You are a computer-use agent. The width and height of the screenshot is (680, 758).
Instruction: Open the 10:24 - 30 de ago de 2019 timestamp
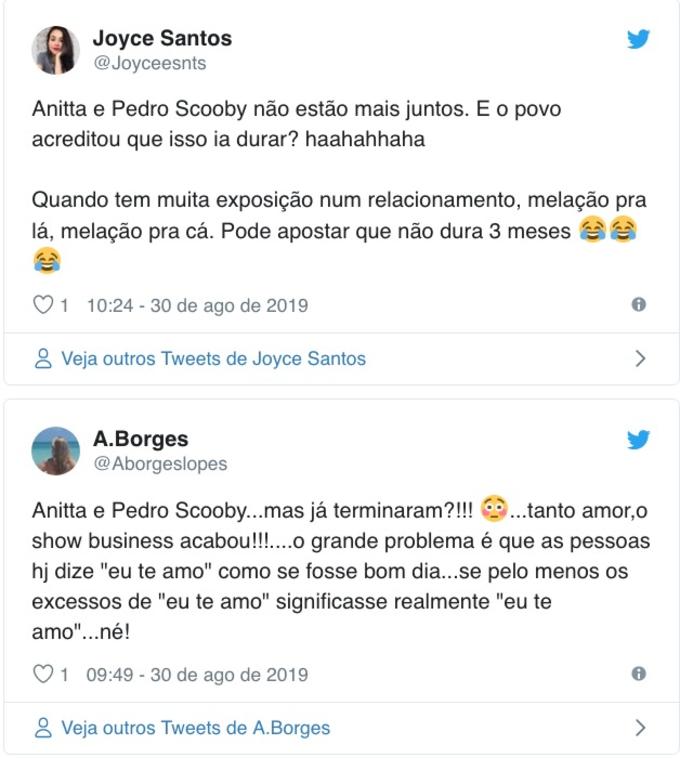[197, 305]
